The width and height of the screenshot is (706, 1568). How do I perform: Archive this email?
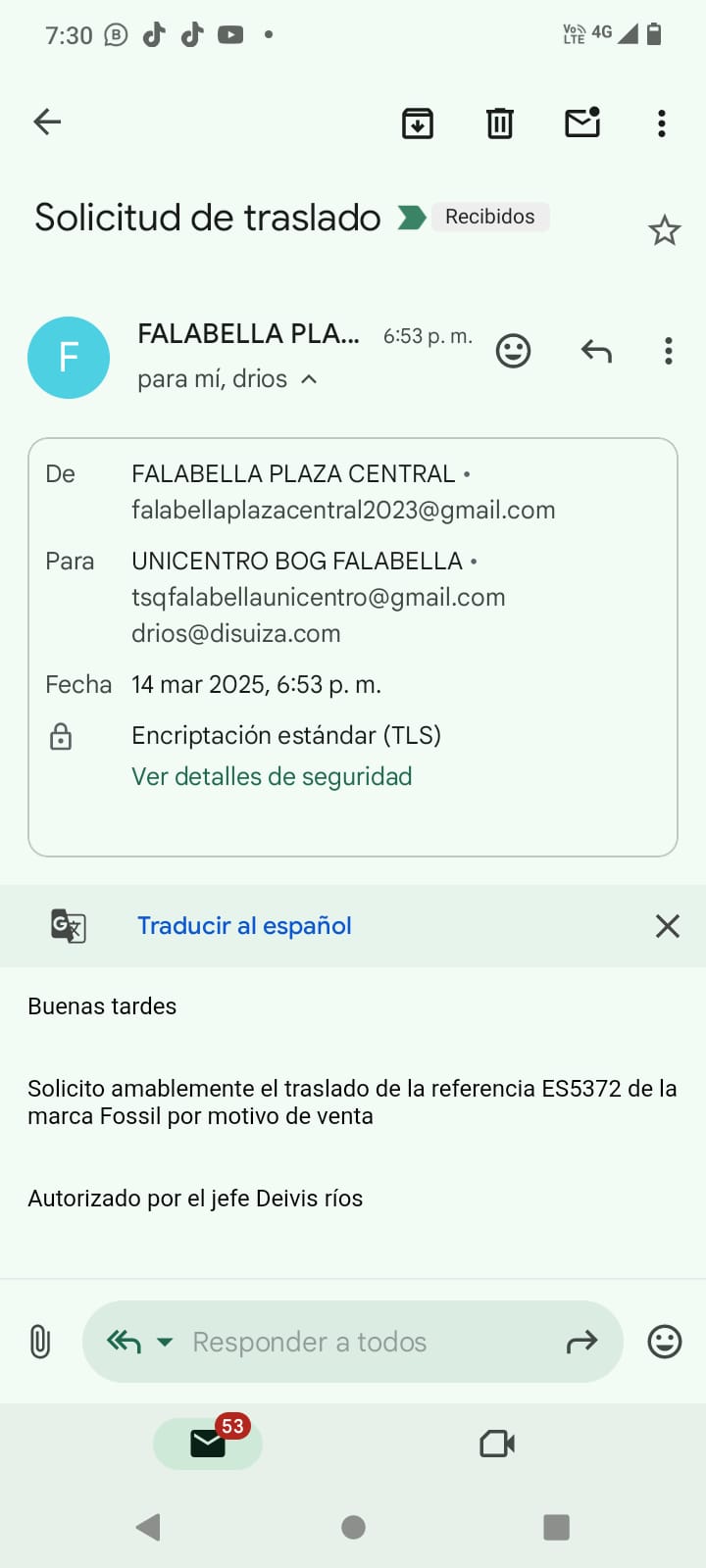click(x=418, y=122)
